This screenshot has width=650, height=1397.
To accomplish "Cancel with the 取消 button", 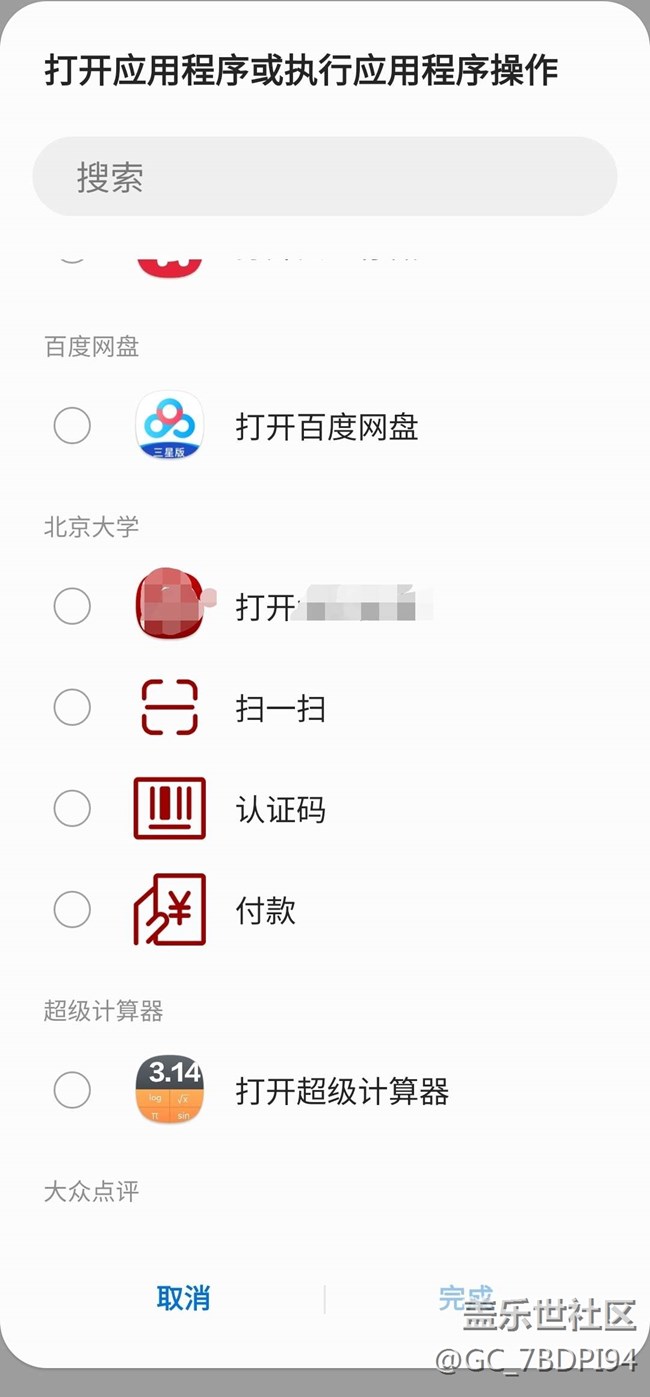I will (183, 1298).
